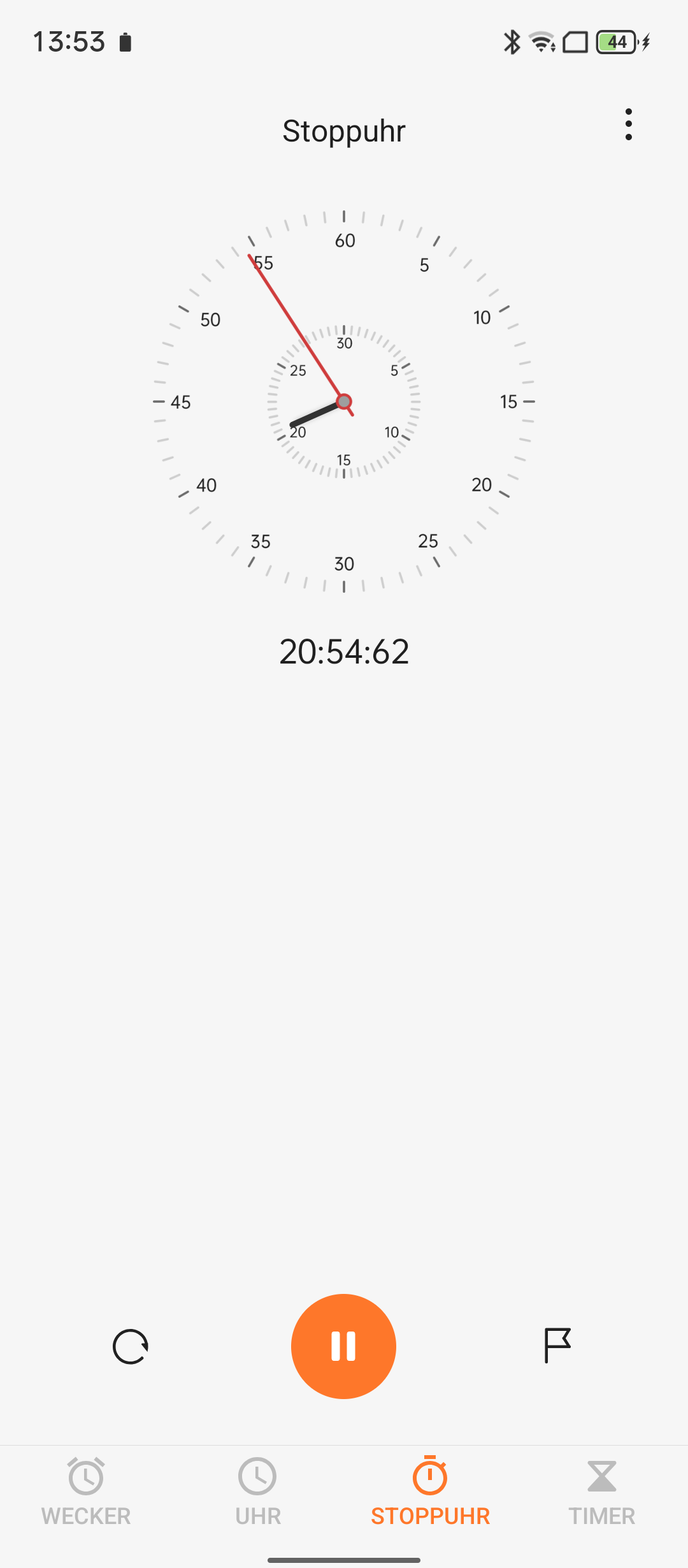Viewport: 688px width, 1568px height.
Task: Reset the stopwatch with the circular arrow
Action: (x=131, y=1346)
